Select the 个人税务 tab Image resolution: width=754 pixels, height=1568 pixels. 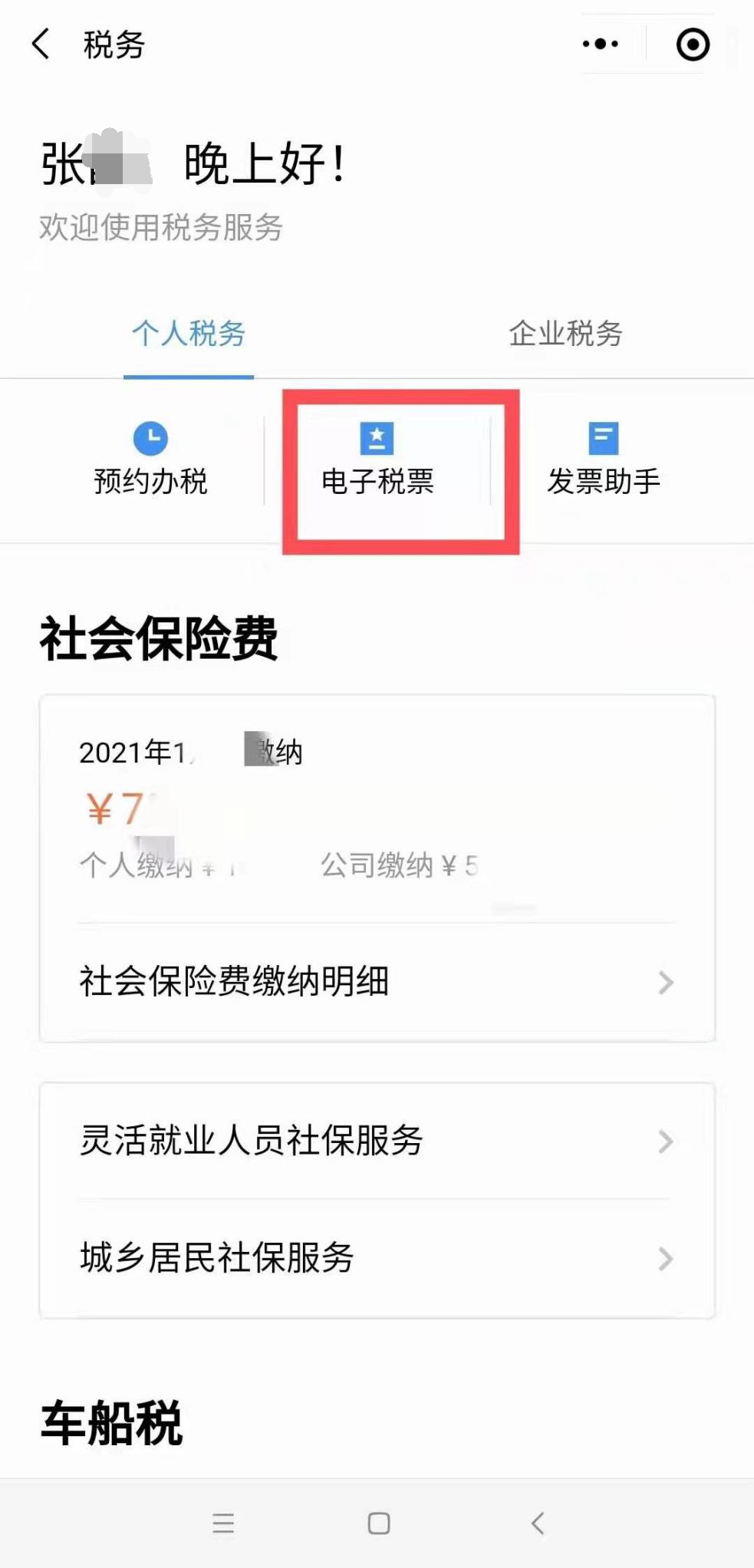(x=189, y=334)
